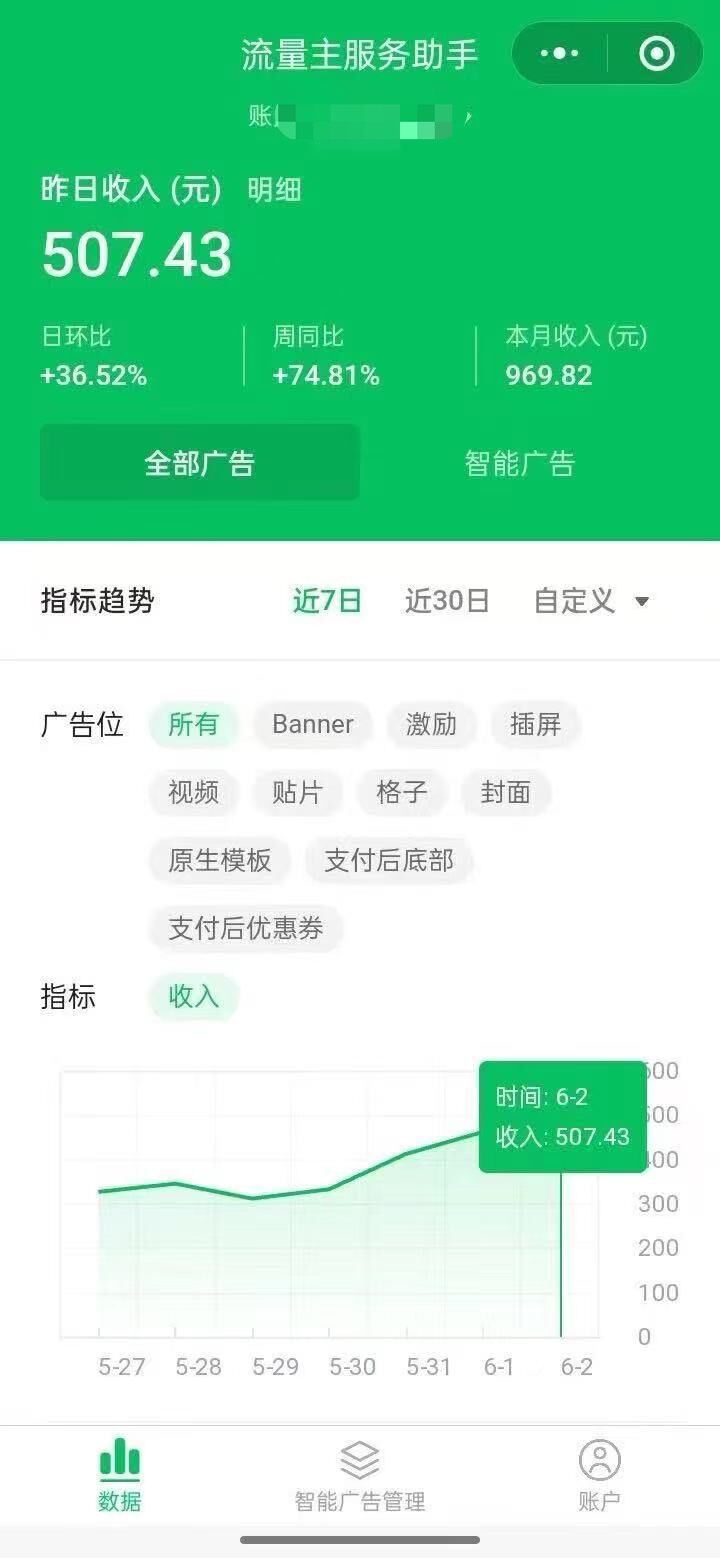Show the 近7日 trend
The image size is (720, 1558).
(326, 601)
